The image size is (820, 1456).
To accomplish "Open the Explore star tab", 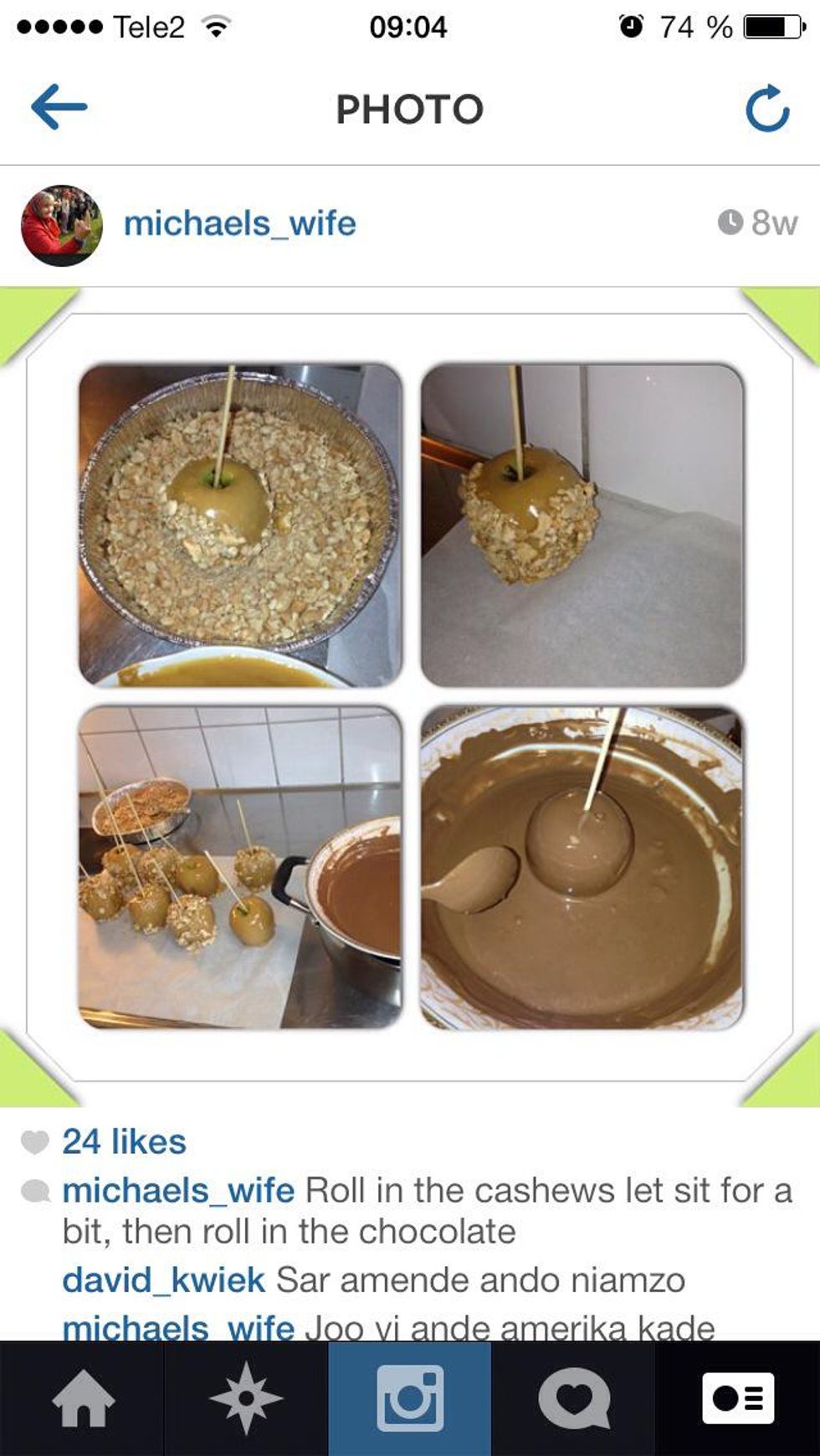I will [x=245, y=1399].
